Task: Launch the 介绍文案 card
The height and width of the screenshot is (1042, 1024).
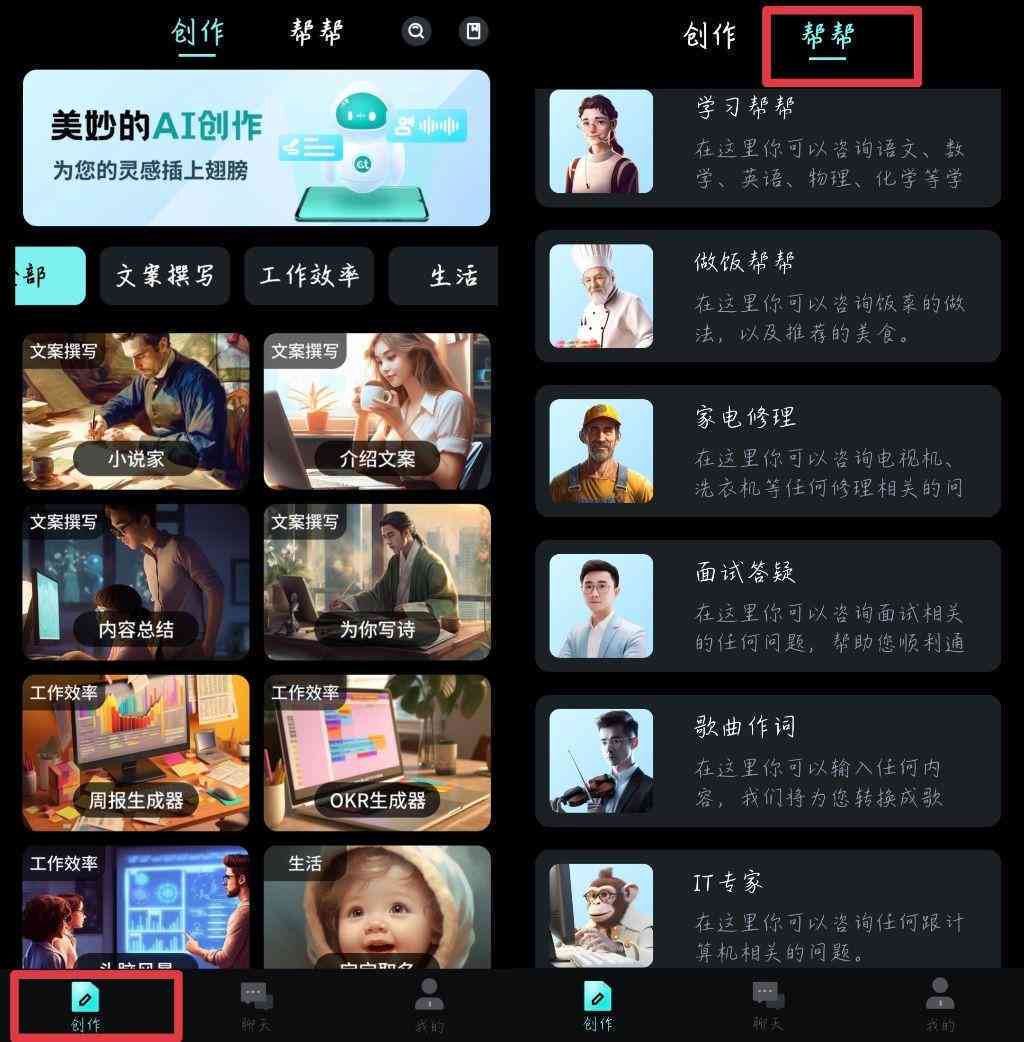Action: pos(377,411)
